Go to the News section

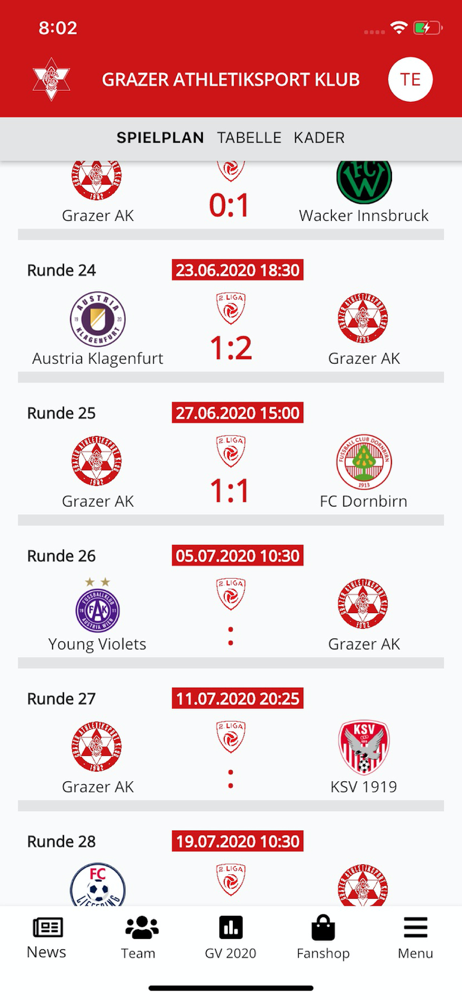(47, 938)
